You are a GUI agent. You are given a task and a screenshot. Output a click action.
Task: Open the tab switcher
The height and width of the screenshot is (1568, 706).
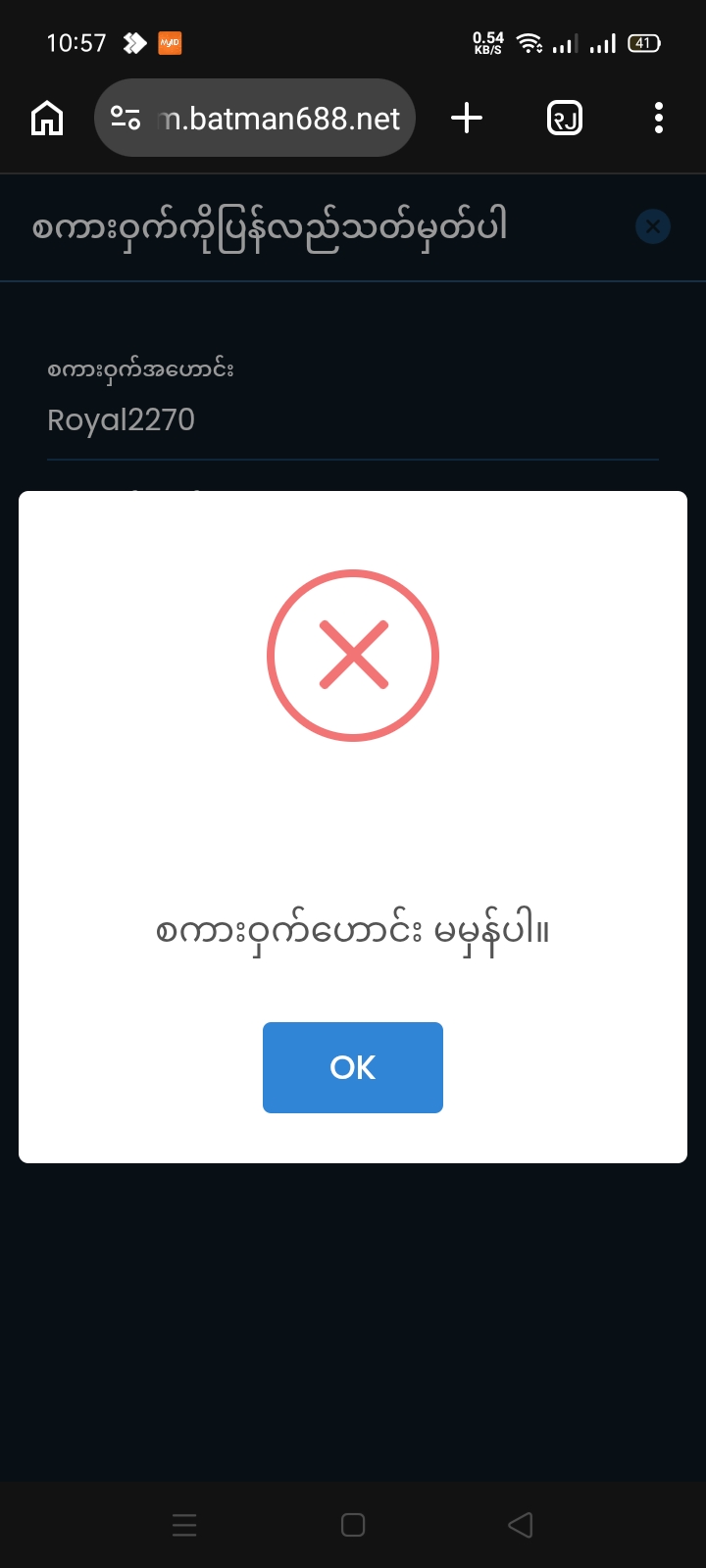click(564, 119)
